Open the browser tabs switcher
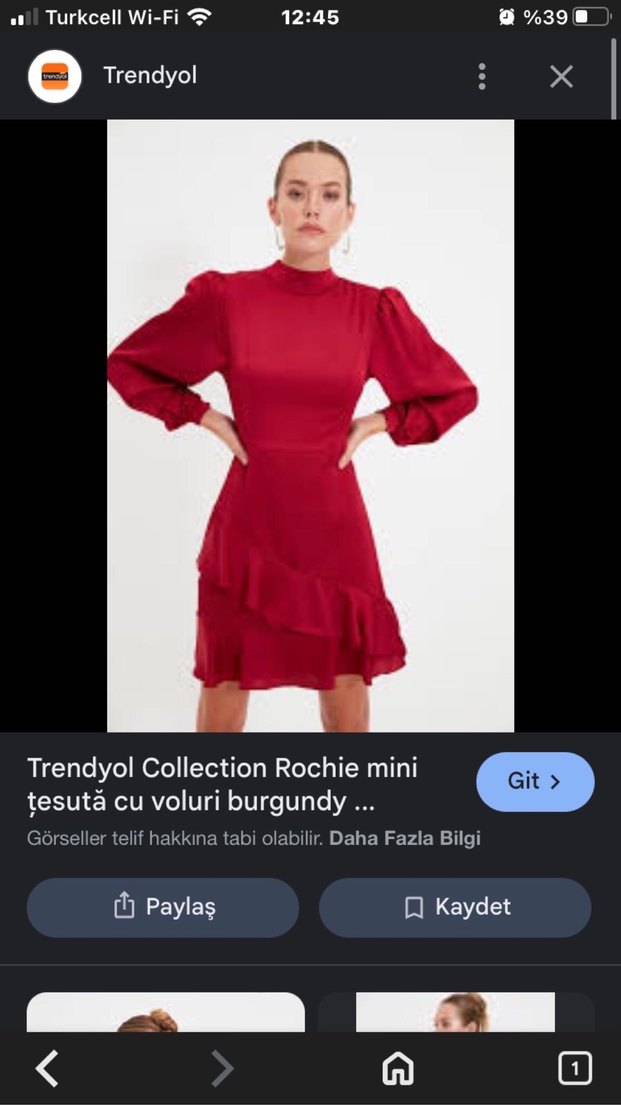The height and width of the screenshot is (1105, 621). pos(574,1068)
